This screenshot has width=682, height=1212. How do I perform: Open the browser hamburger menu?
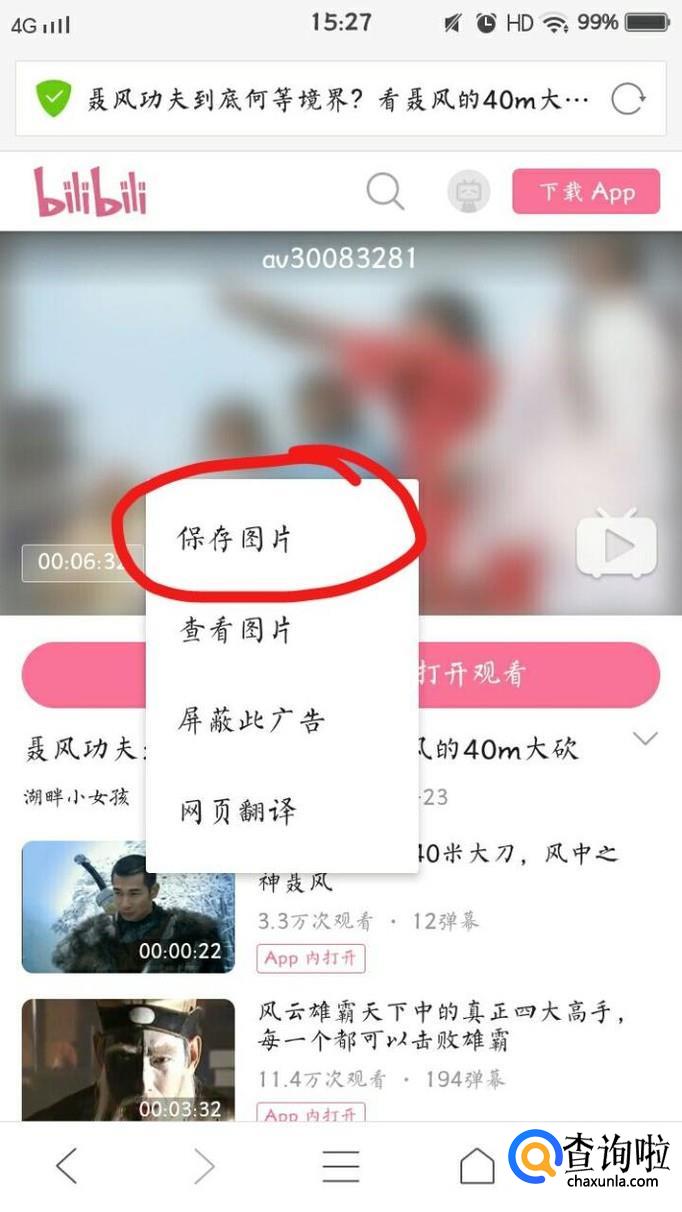pyautogui.click(x=341, y=1166)
